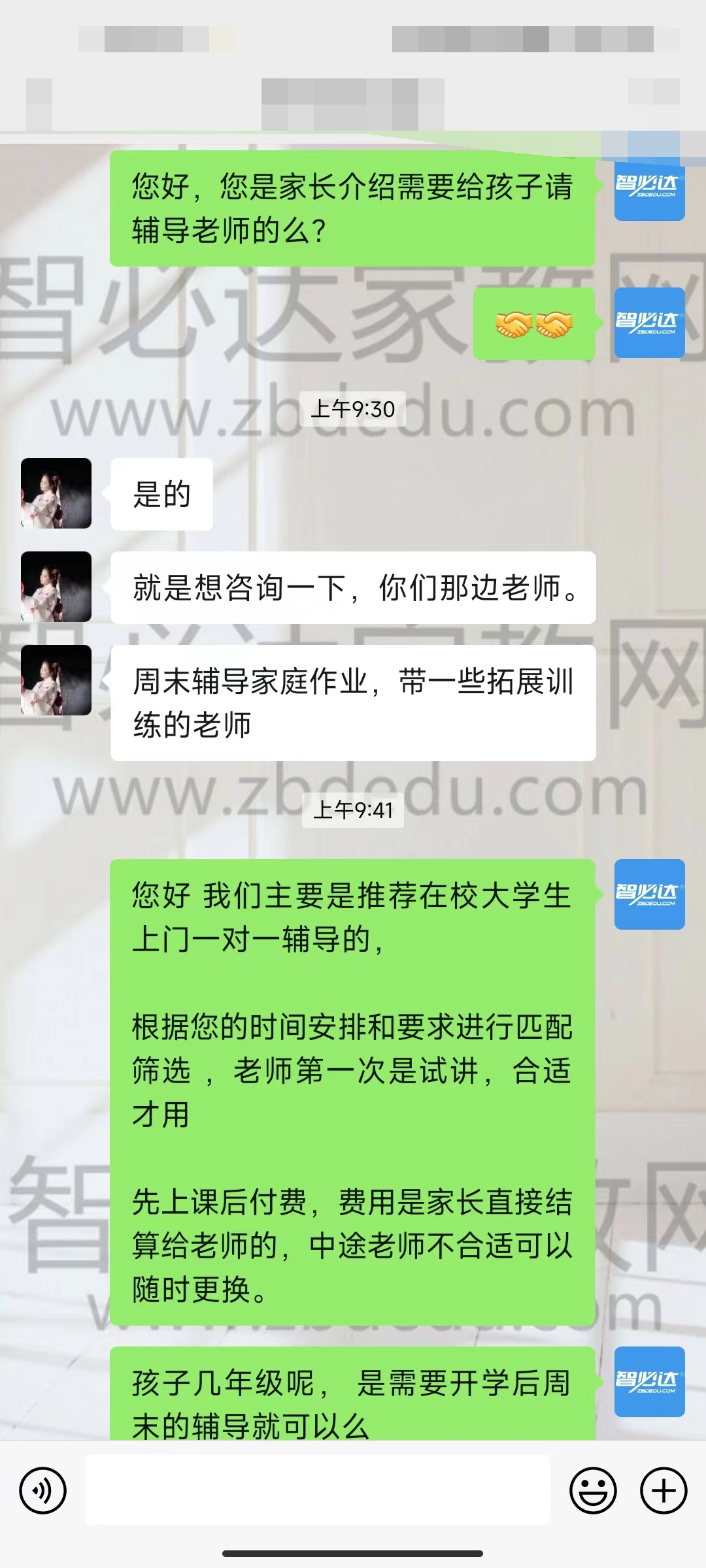Open the sender's avatar beside "是的"
Viewport: 706px width, 1568px height.
(x=56, y=493)
